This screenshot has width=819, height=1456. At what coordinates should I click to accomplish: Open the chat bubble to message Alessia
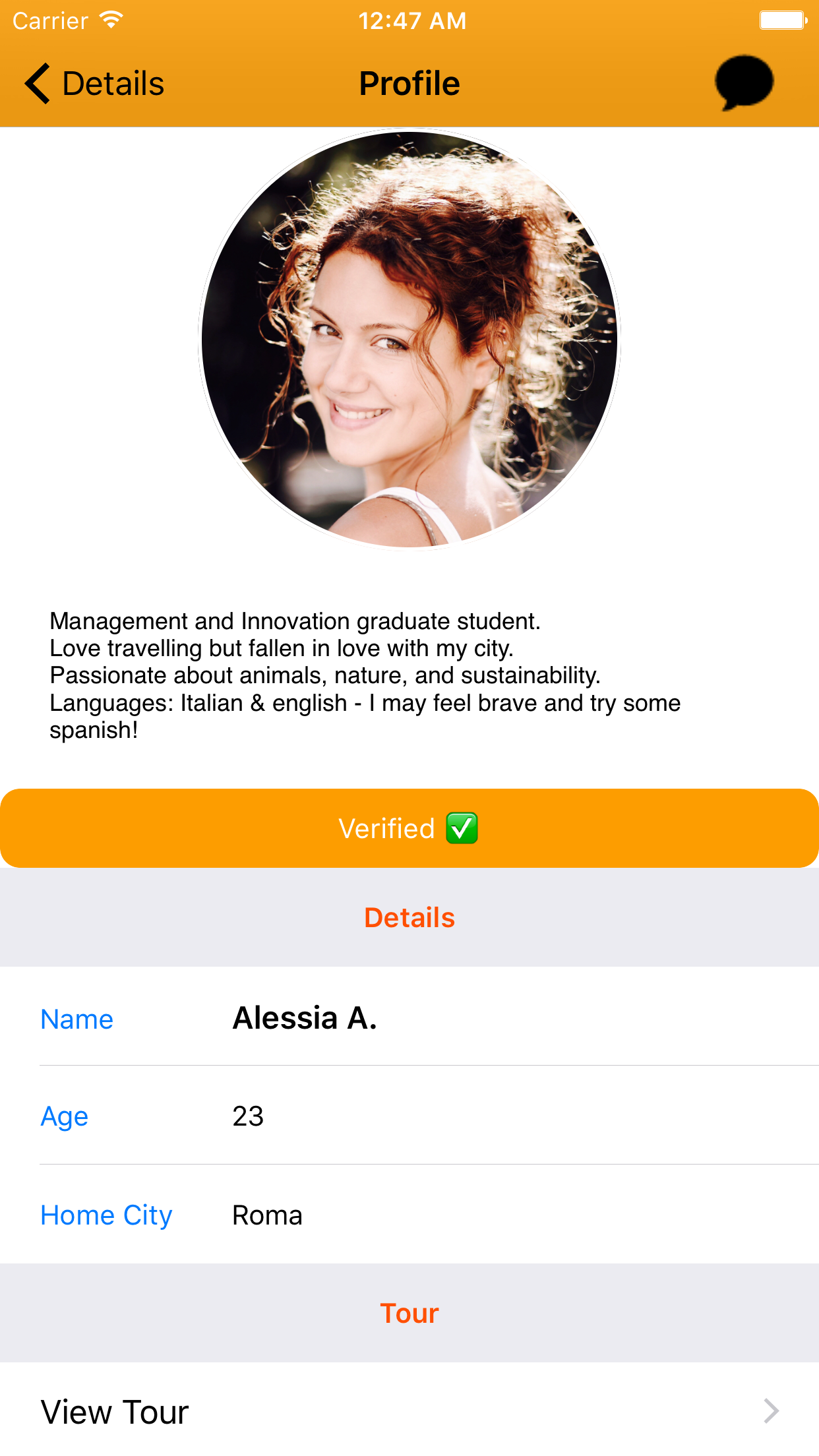click(744, 82)
